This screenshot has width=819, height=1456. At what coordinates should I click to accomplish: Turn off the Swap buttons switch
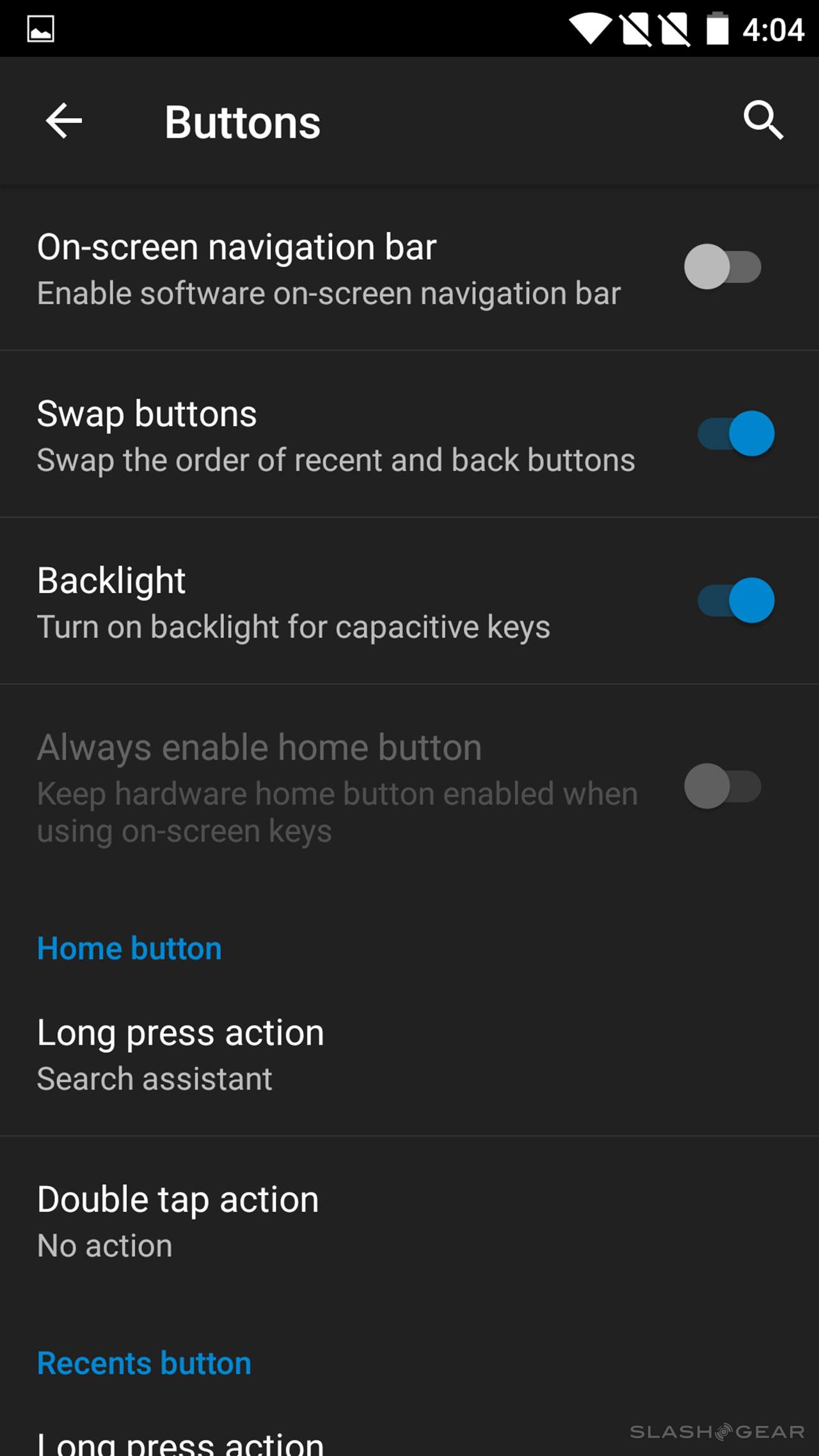736,434
